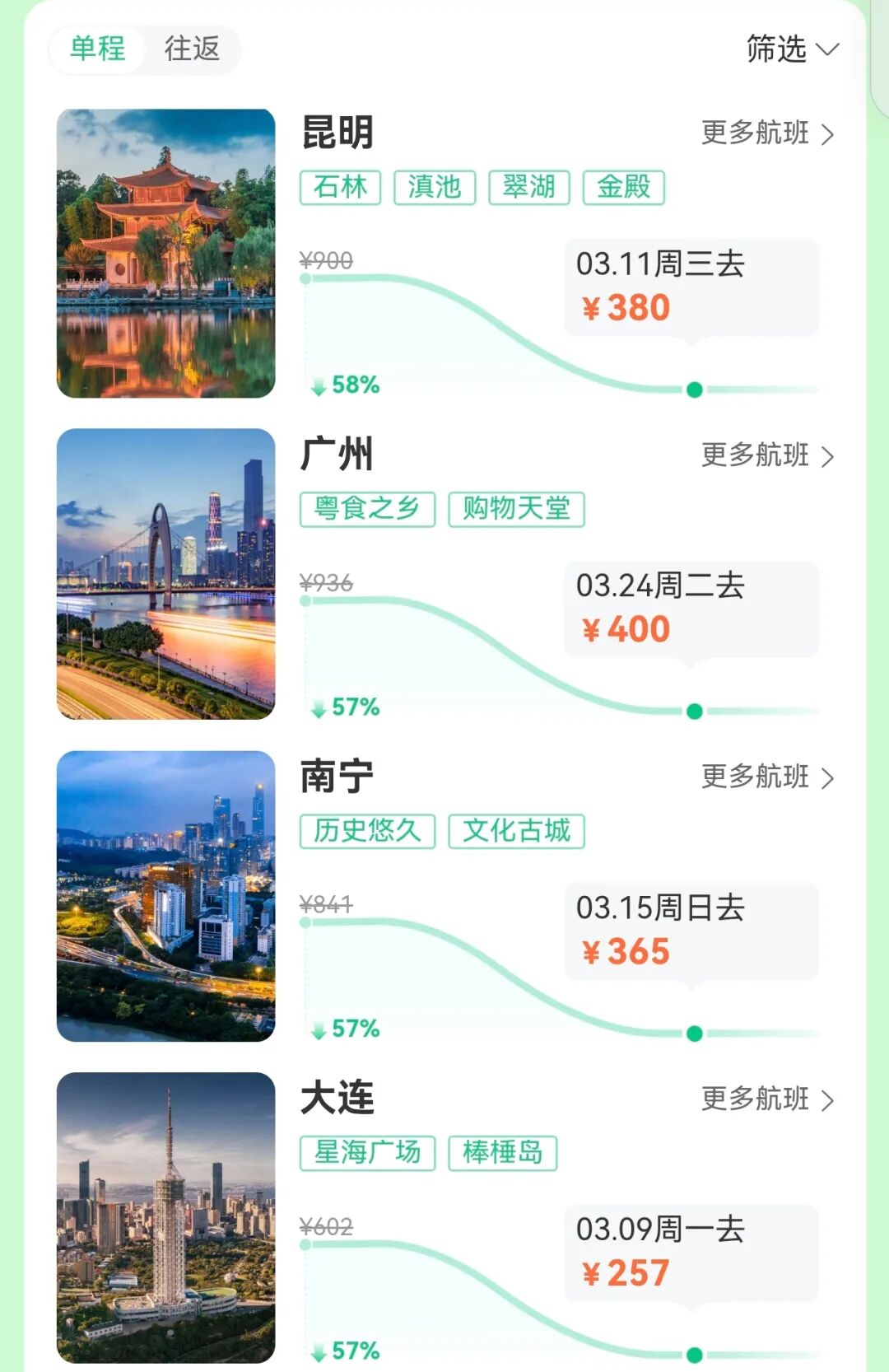Image resolution: width=889 pixels, height=1372 pixels.
Task: View 更多航班 for 昆明
Action: tap(767, 133)
